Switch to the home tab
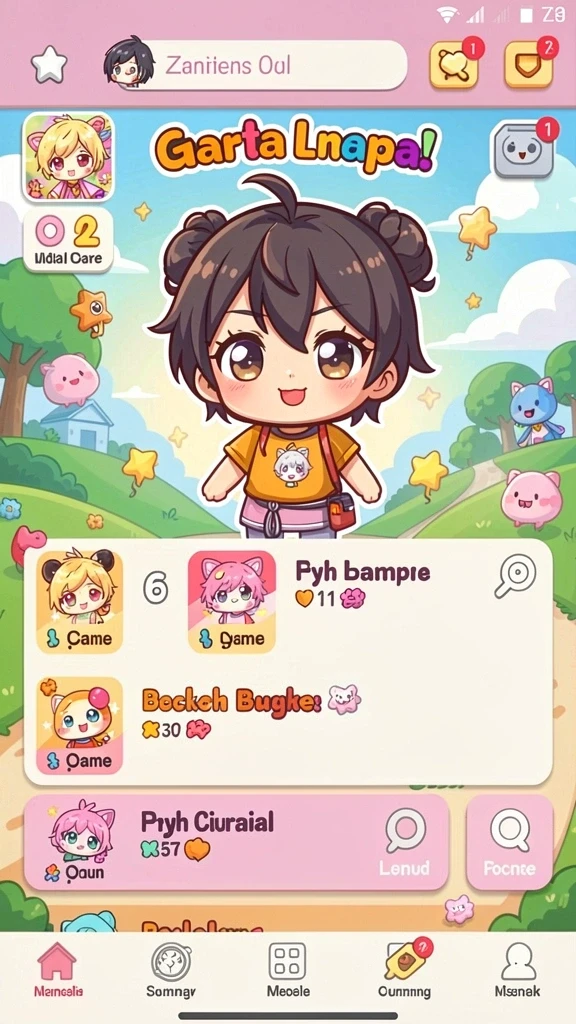The height and width of the screenshot is (1024, 576). (58, 970)
